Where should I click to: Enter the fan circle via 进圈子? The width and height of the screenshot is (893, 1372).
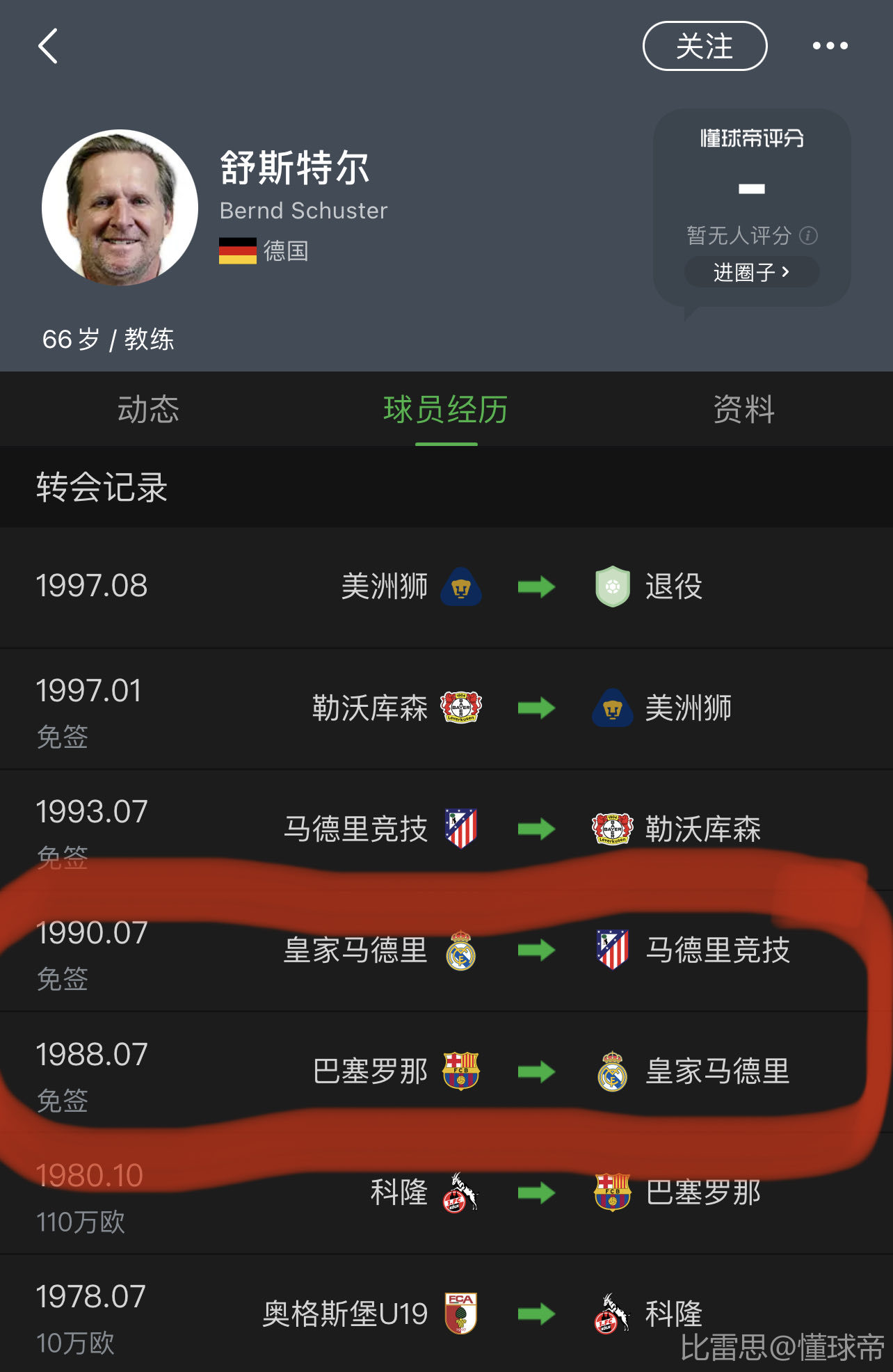751,272
